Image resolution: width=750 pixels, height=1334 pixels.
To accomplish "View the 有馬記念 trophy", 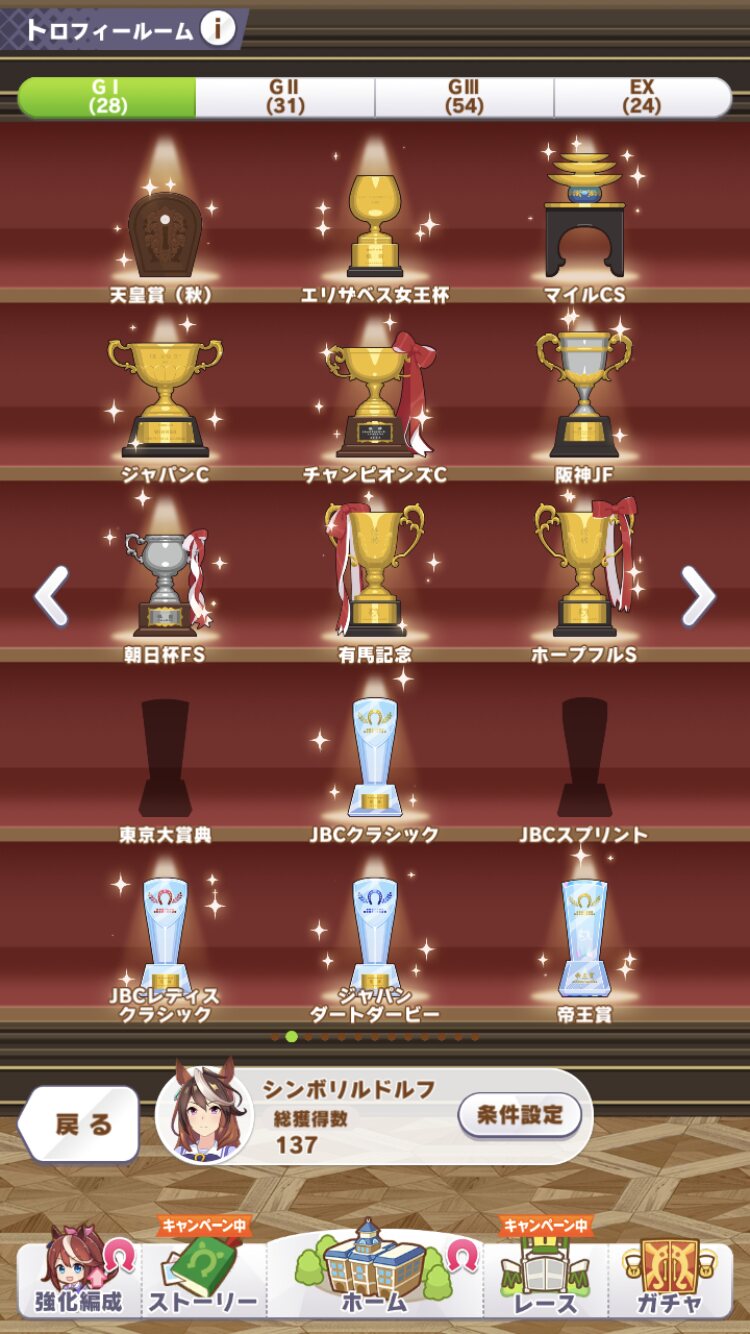I will [375, 580].
